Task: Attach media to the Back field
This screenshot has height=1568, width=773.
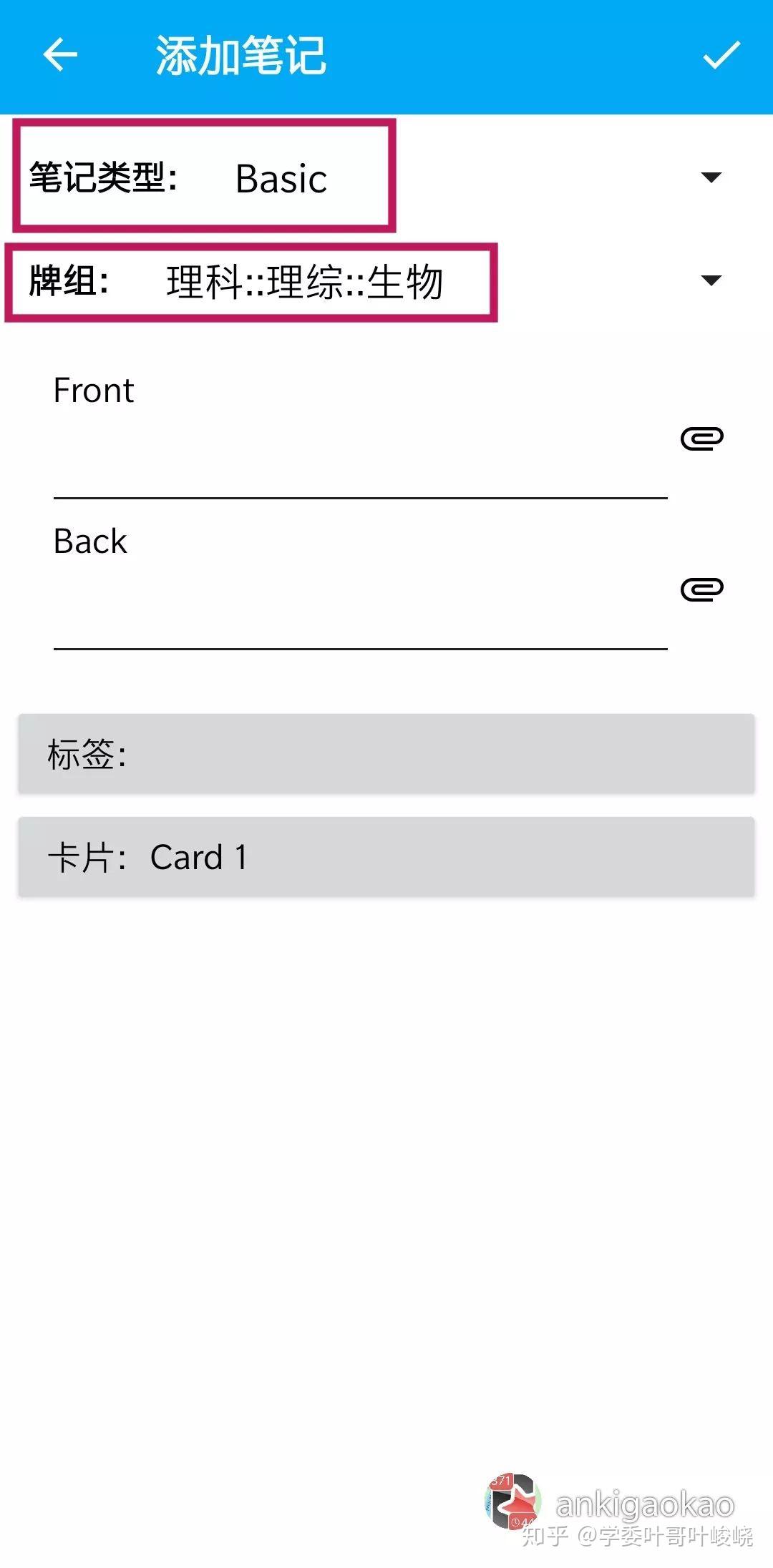Action: (x=701, y=589)
